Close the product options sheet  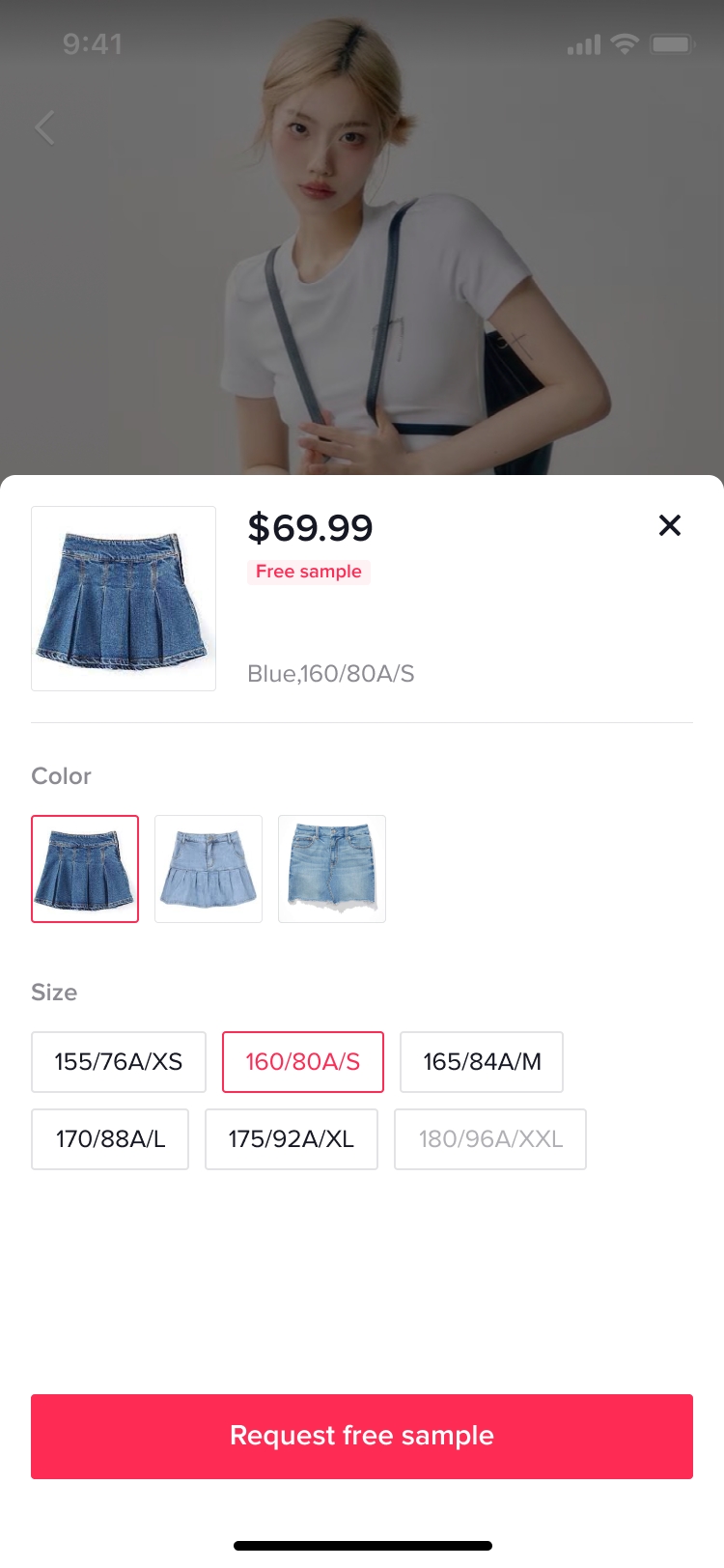point(669,525)
